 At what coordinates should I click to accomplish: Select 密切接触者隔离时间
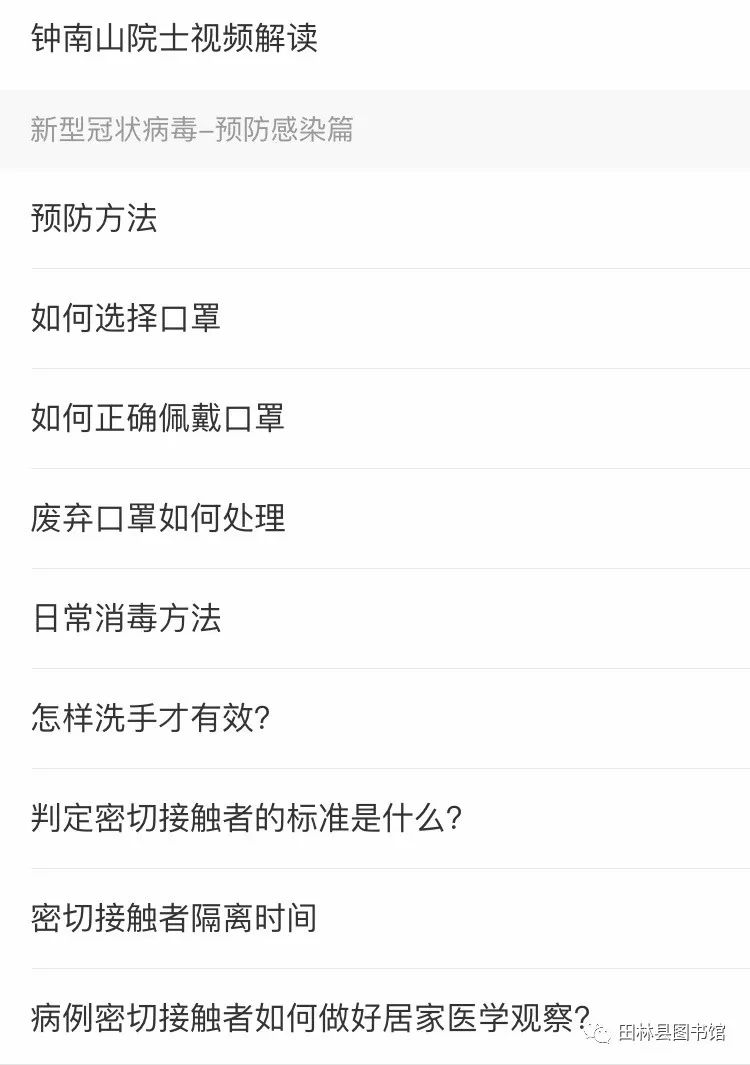point(174,918)
